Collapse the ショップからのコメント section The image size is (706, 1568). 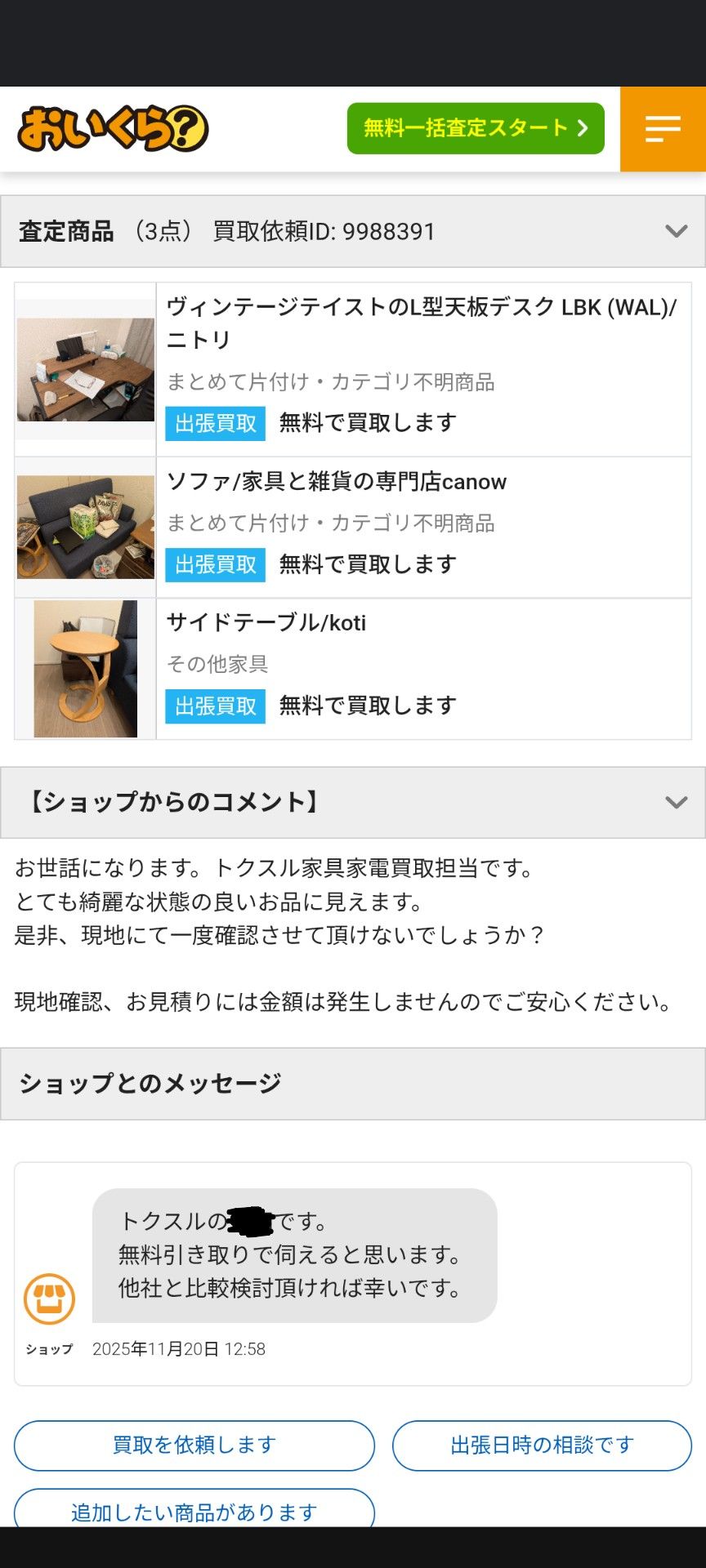click(676, 802)
